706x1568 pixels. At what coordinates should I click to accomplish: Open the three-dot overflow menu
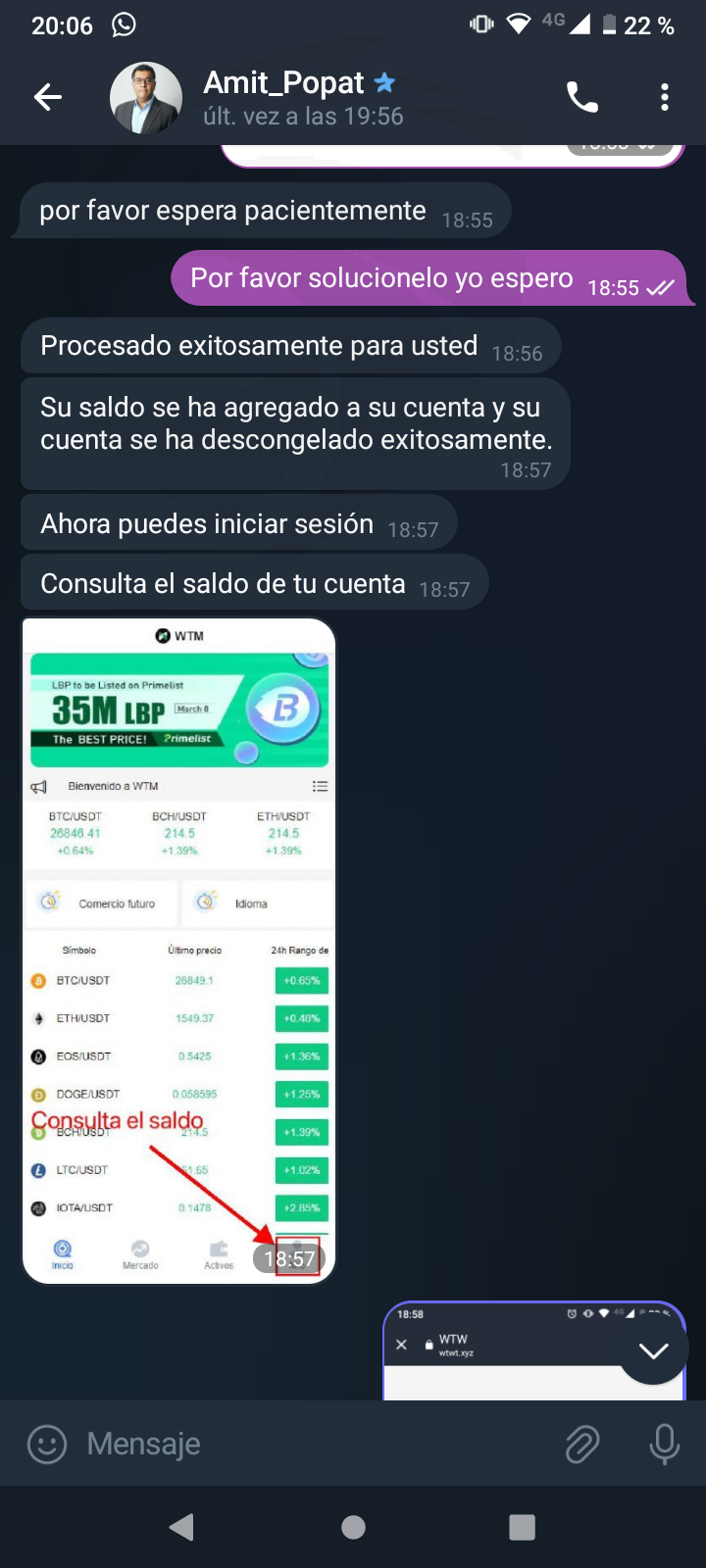point(665,97)
